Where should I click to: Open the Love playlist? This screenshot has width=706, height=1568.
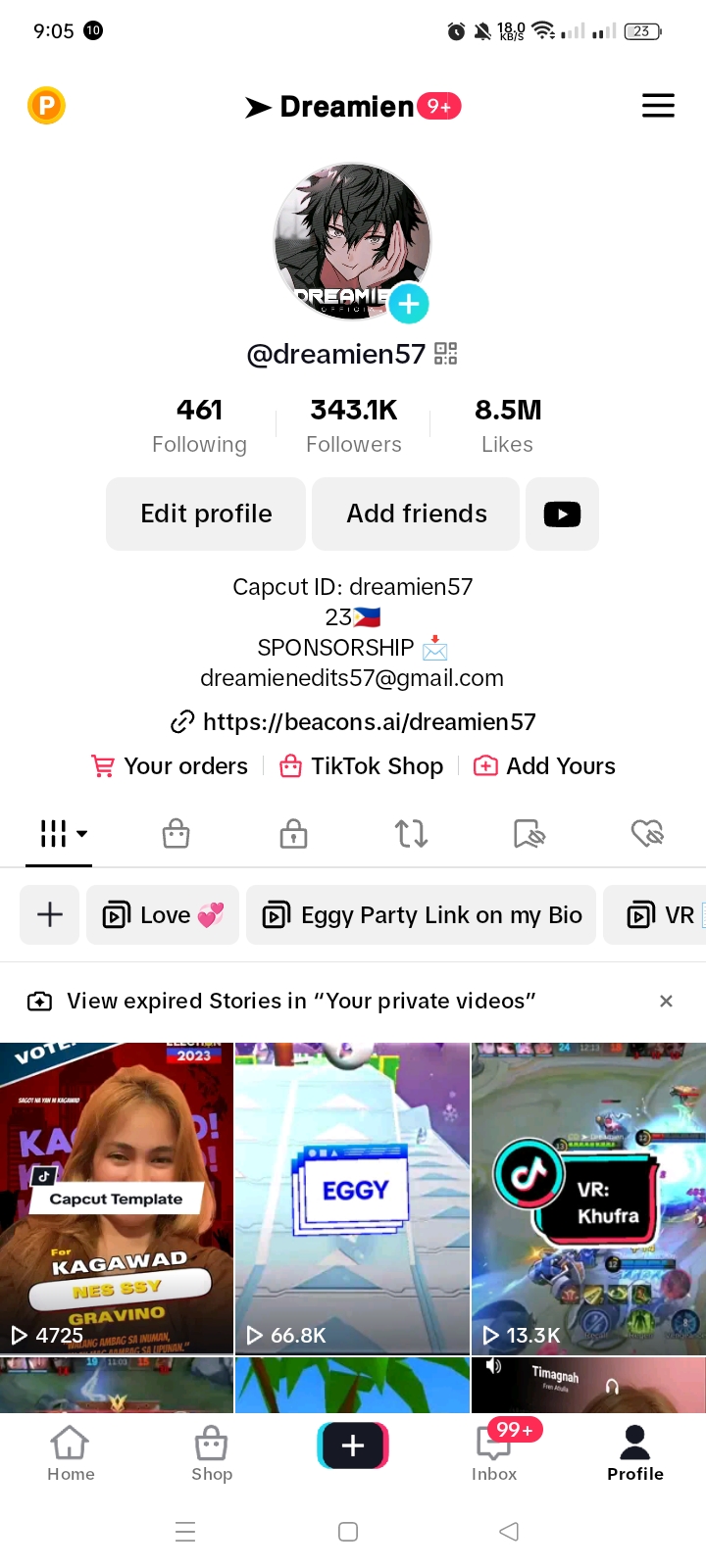(163, 915)
